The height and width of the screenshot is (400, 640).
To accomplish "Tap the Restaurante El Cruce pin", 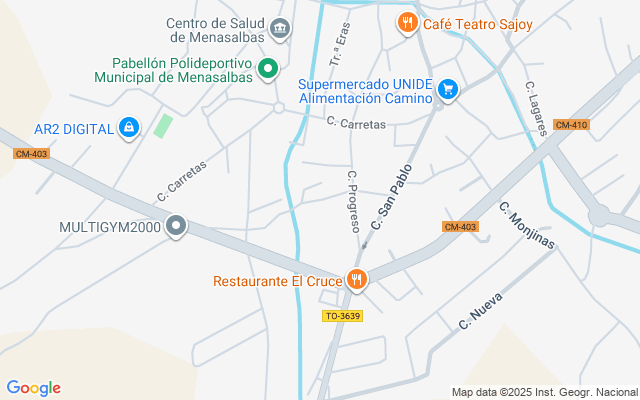I will 357,280.
